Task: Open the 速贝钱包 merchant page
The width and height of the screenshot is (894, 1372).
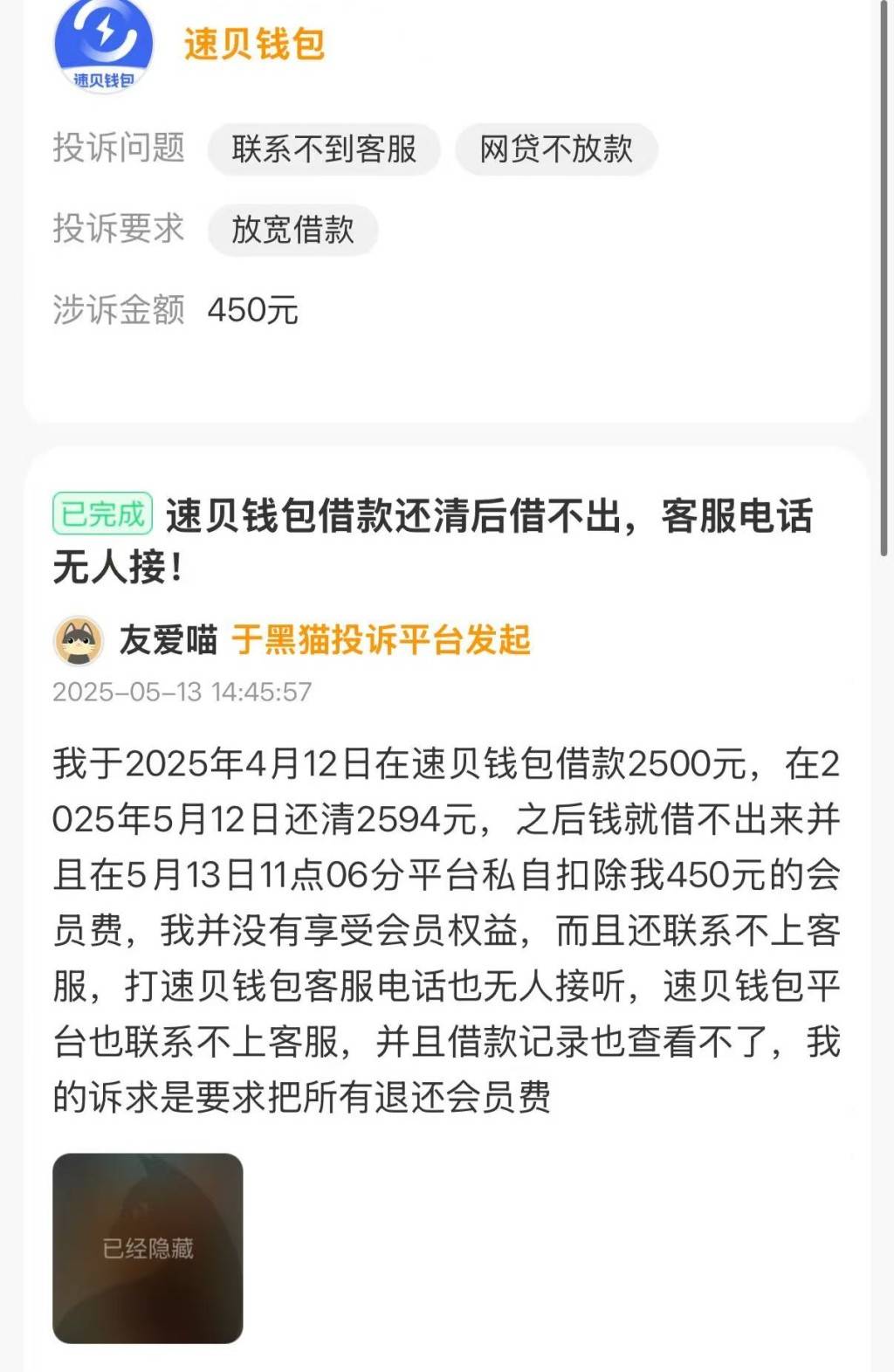Action: pyautogui.click(x=253, y=45)
